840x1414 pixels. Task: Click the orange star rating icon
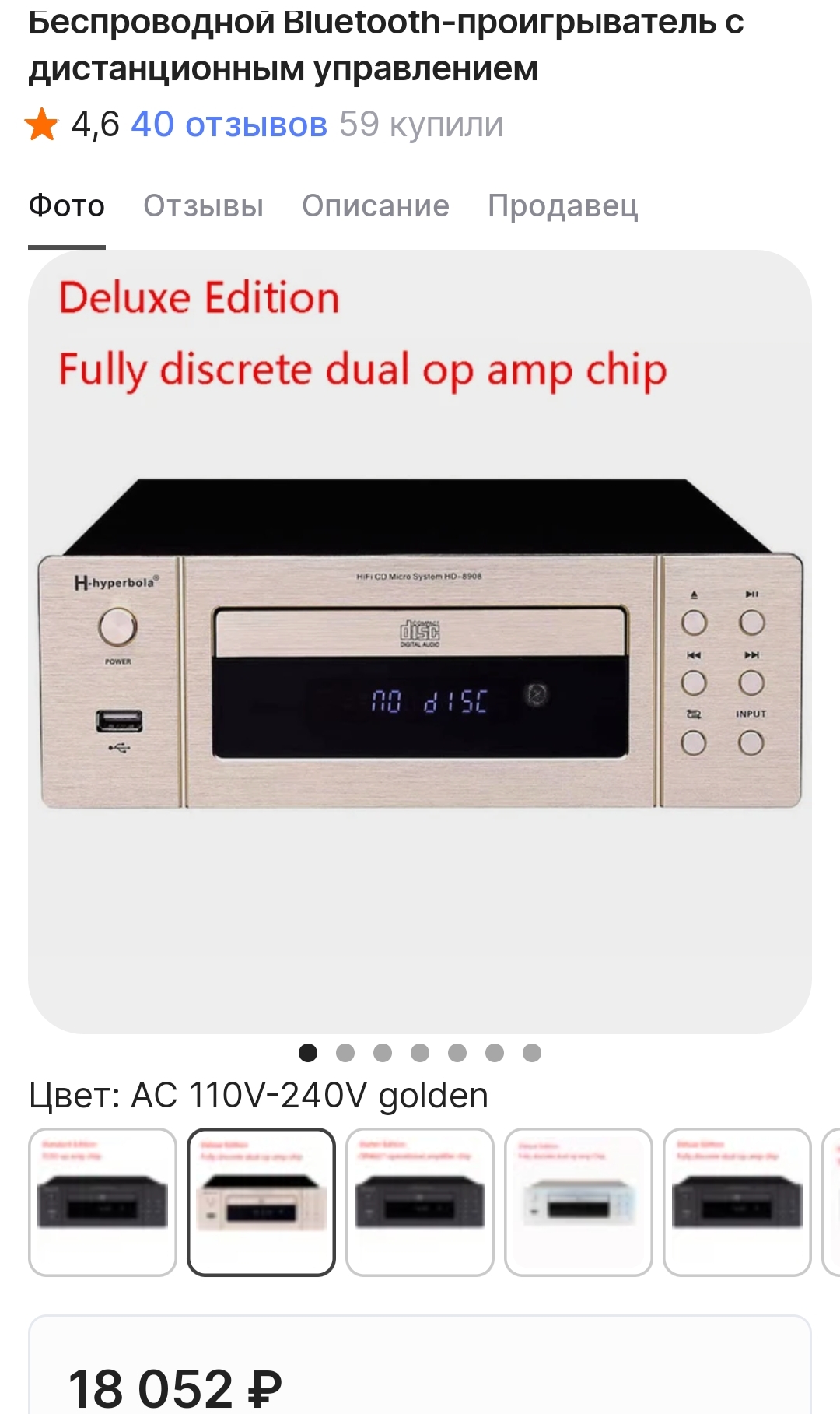coord(43,123)
